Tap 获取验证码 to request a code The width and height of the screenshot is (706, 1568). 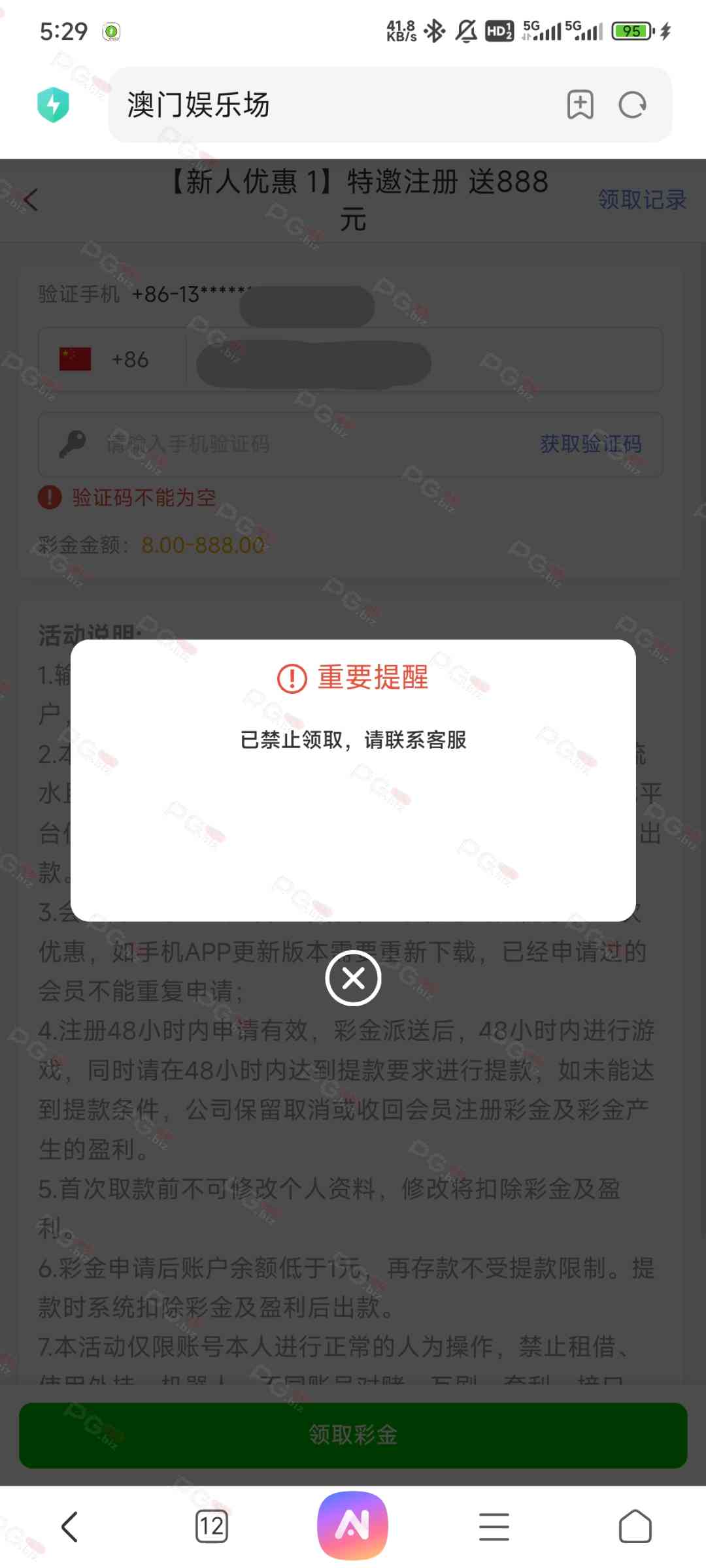point(590,444)
